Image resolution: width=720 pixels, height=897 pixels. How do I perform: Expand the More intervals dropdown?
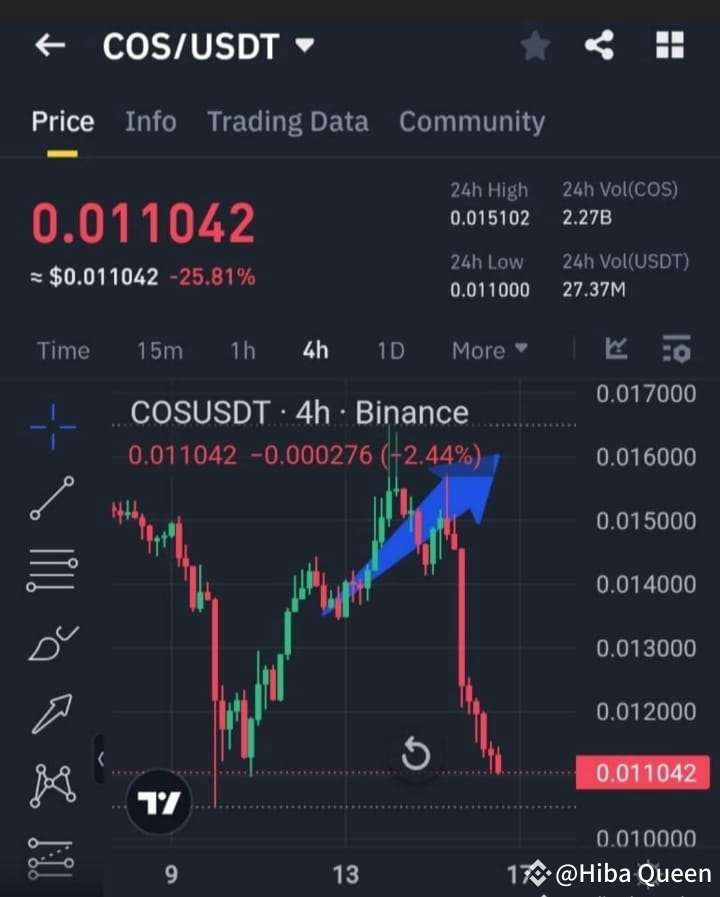click(x=488, y=350)
